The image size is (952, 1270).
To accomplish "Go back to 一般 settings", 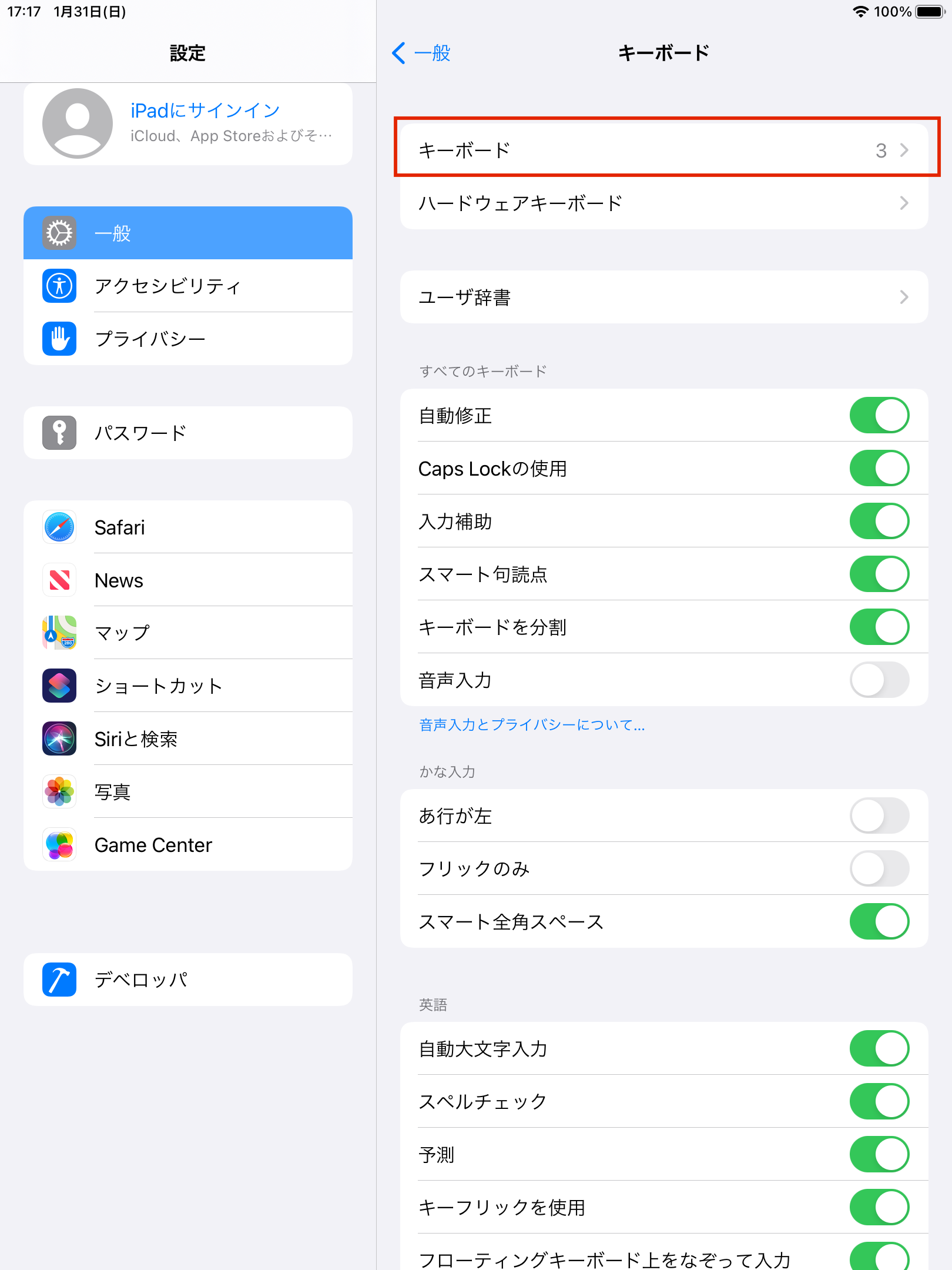I will tap(421, 53).
